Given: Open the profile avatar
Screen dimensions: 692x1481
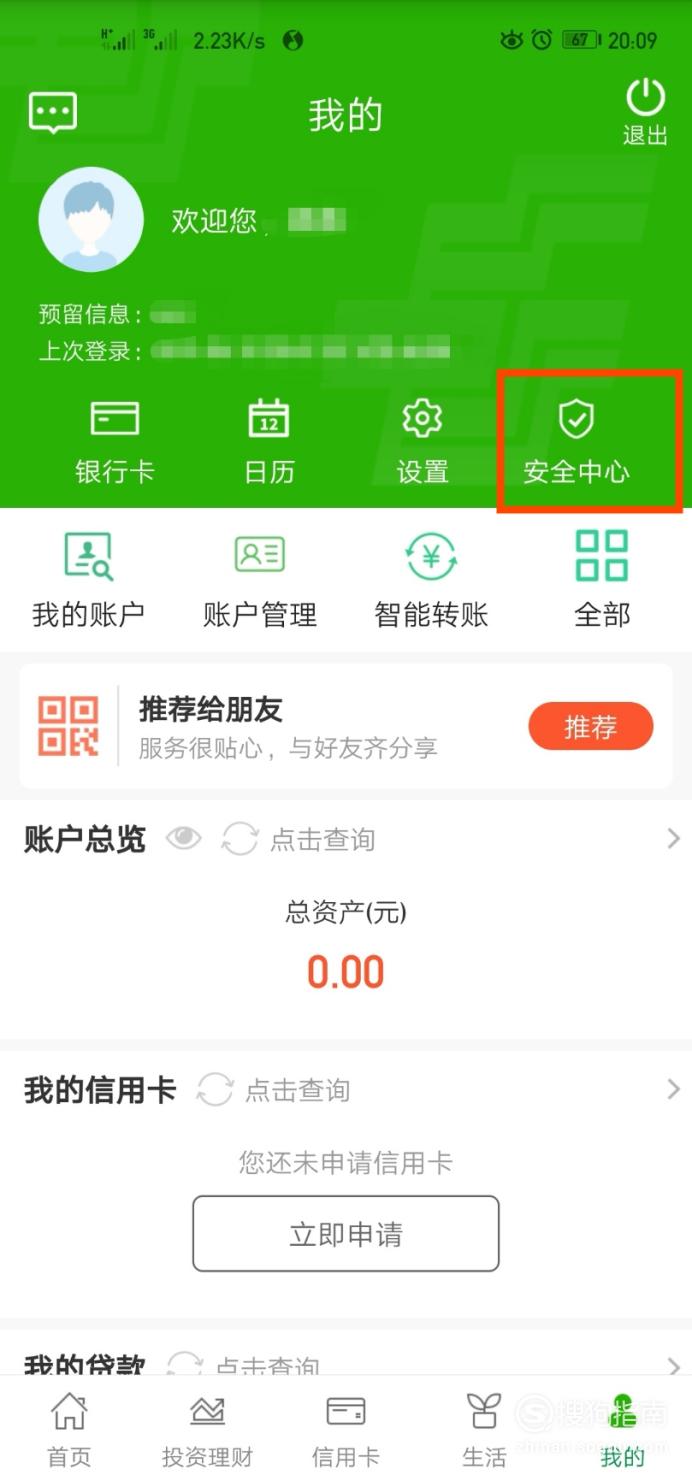Looking at the screenshot, I should point(91,220).
